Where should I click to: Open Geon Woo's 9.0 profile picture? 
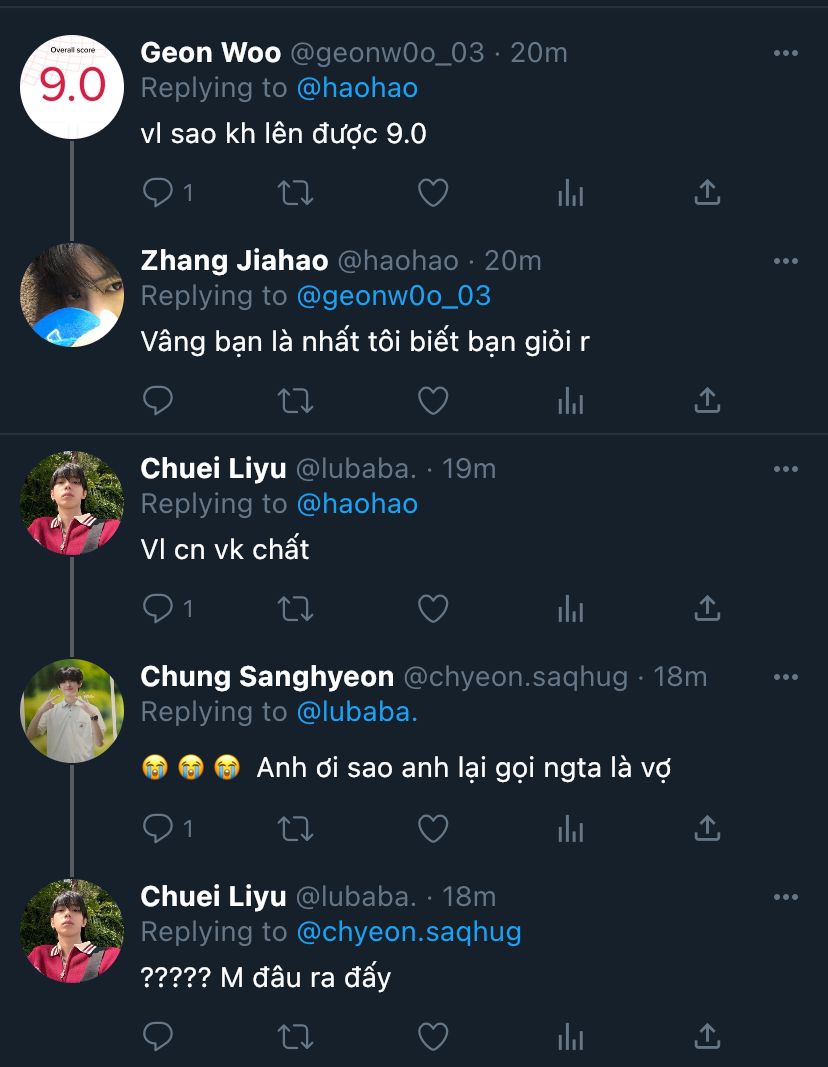click(x=72, y=86)
